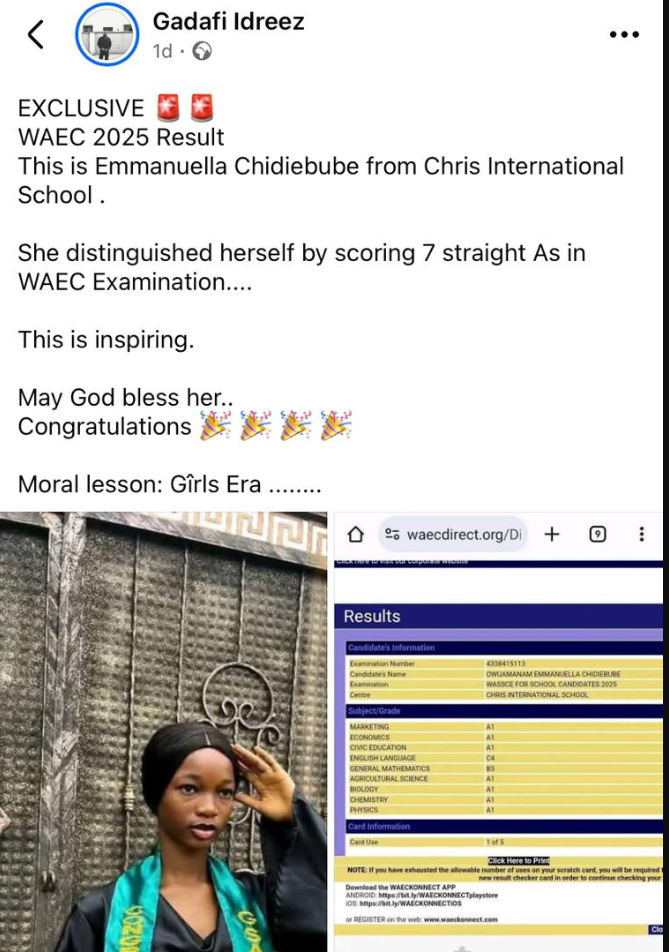Open Gadafi Idreez's profile picture

[108, 35]
